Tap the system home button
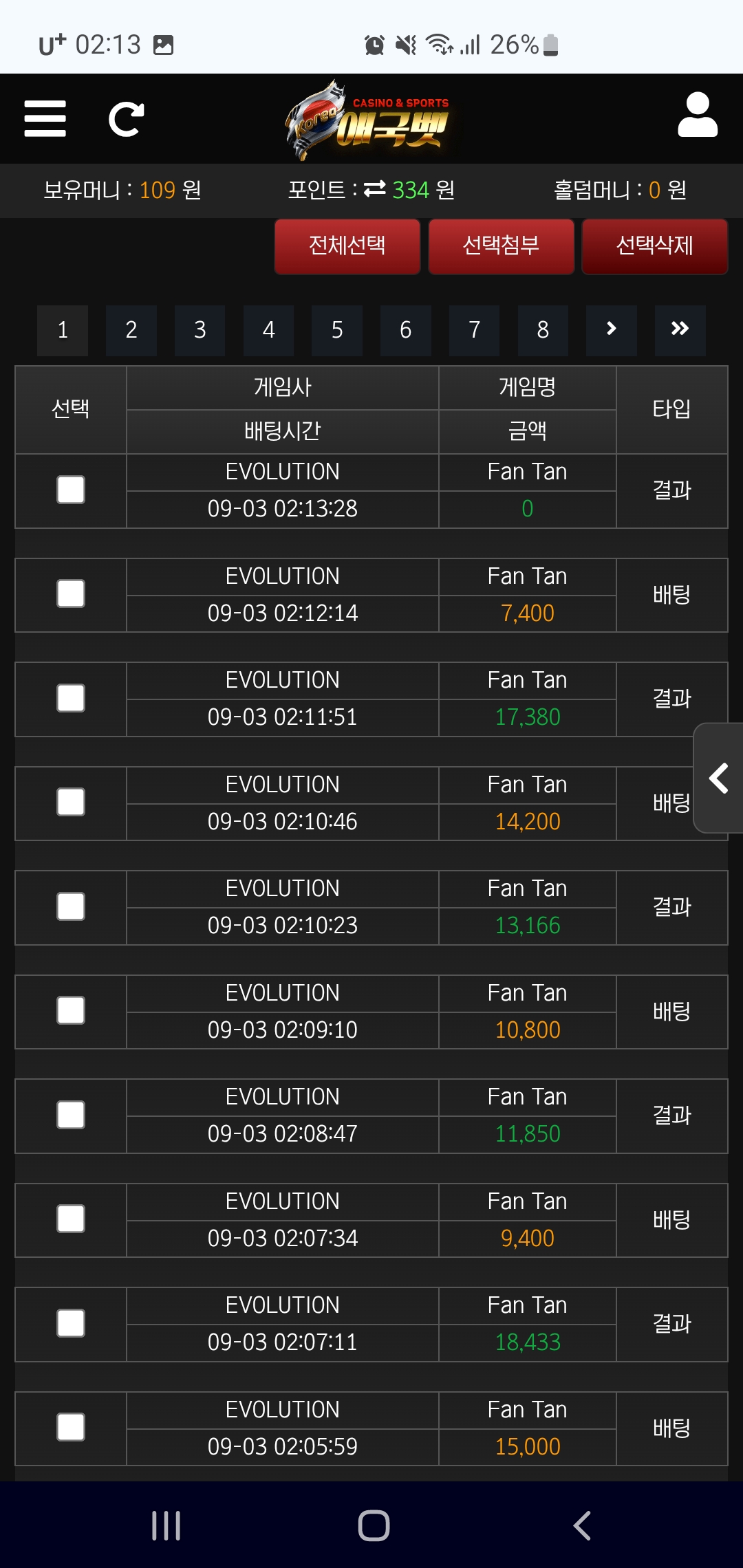Viewport: 743px width, 1568px height. pyautogui.click(x=374, y=1525)
